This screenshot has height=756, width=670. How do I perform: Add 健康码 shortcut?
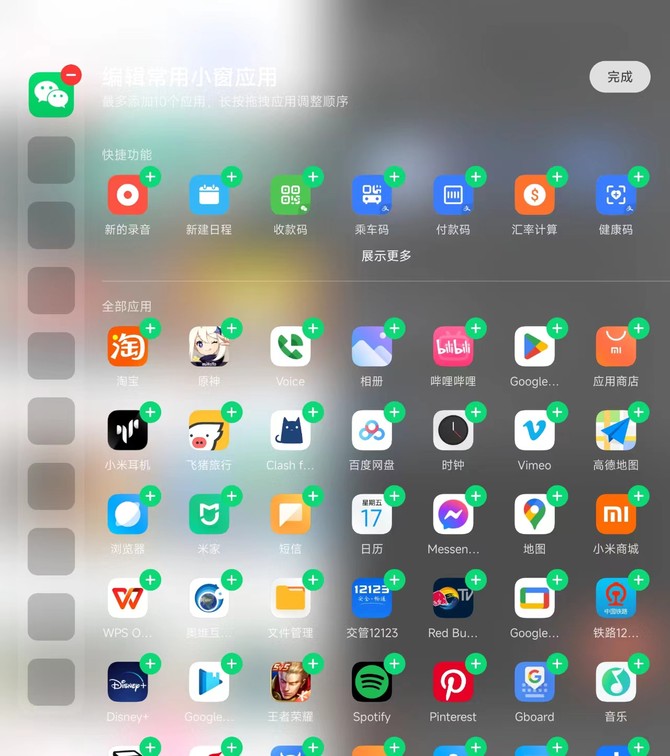639,177
